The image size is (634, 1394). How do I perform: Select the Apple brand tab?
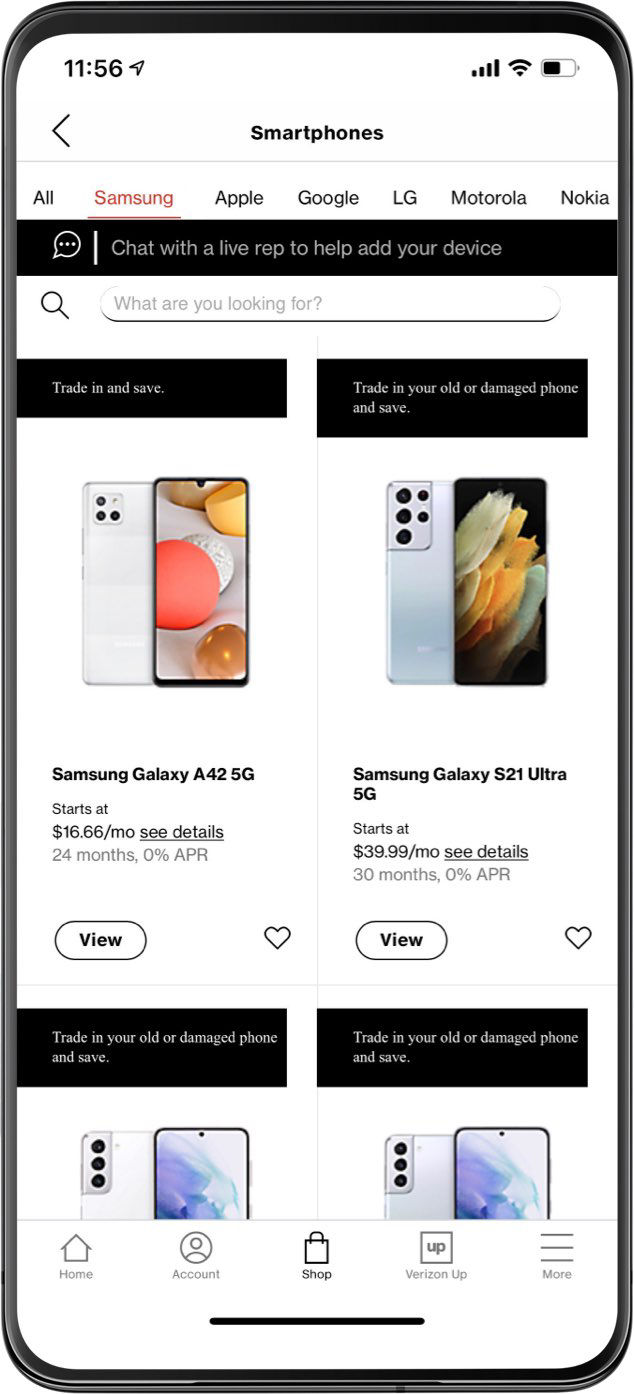click(x=239, y=198)
